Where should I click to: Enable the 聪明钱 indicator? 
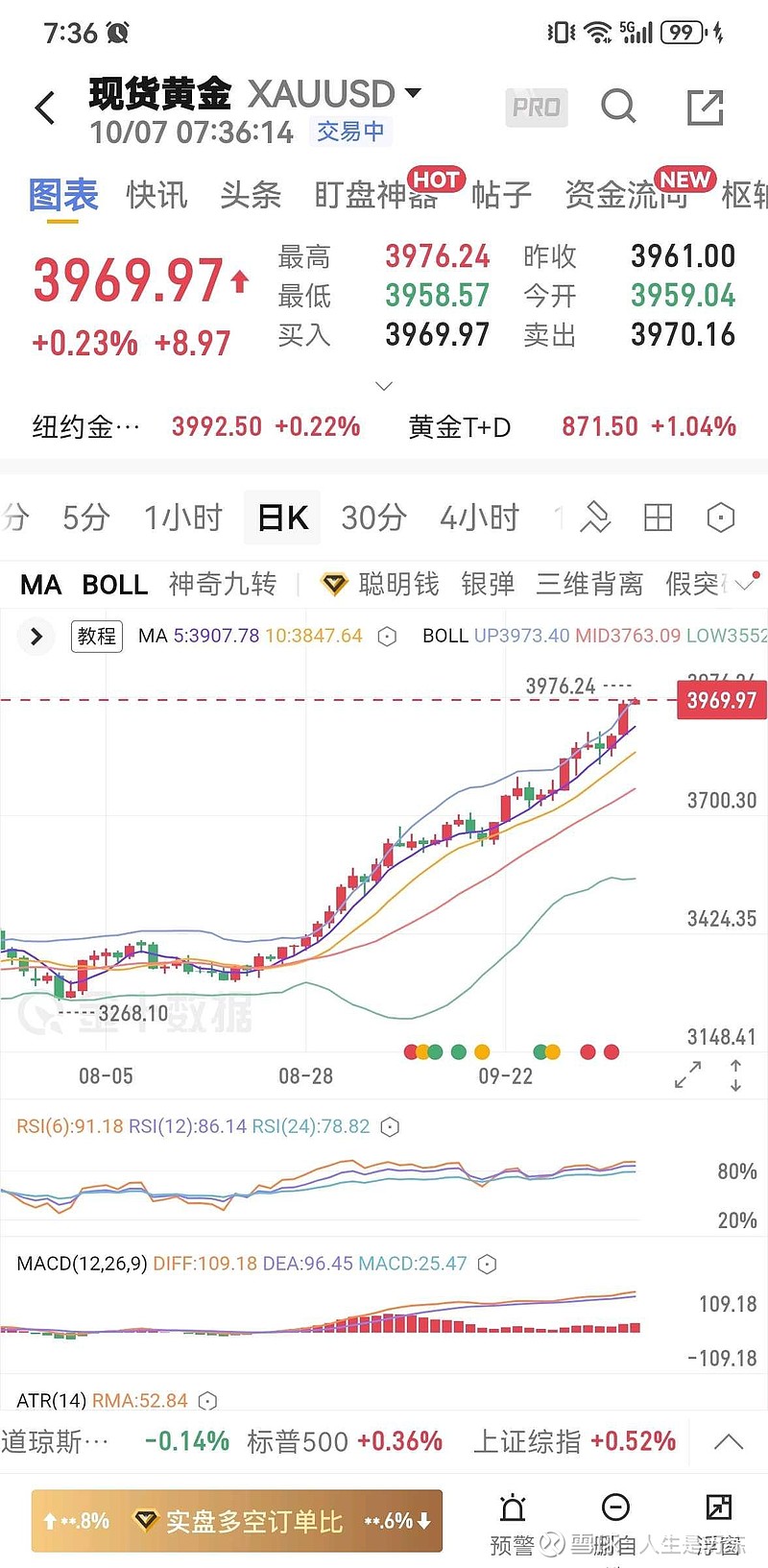point(397,584)
